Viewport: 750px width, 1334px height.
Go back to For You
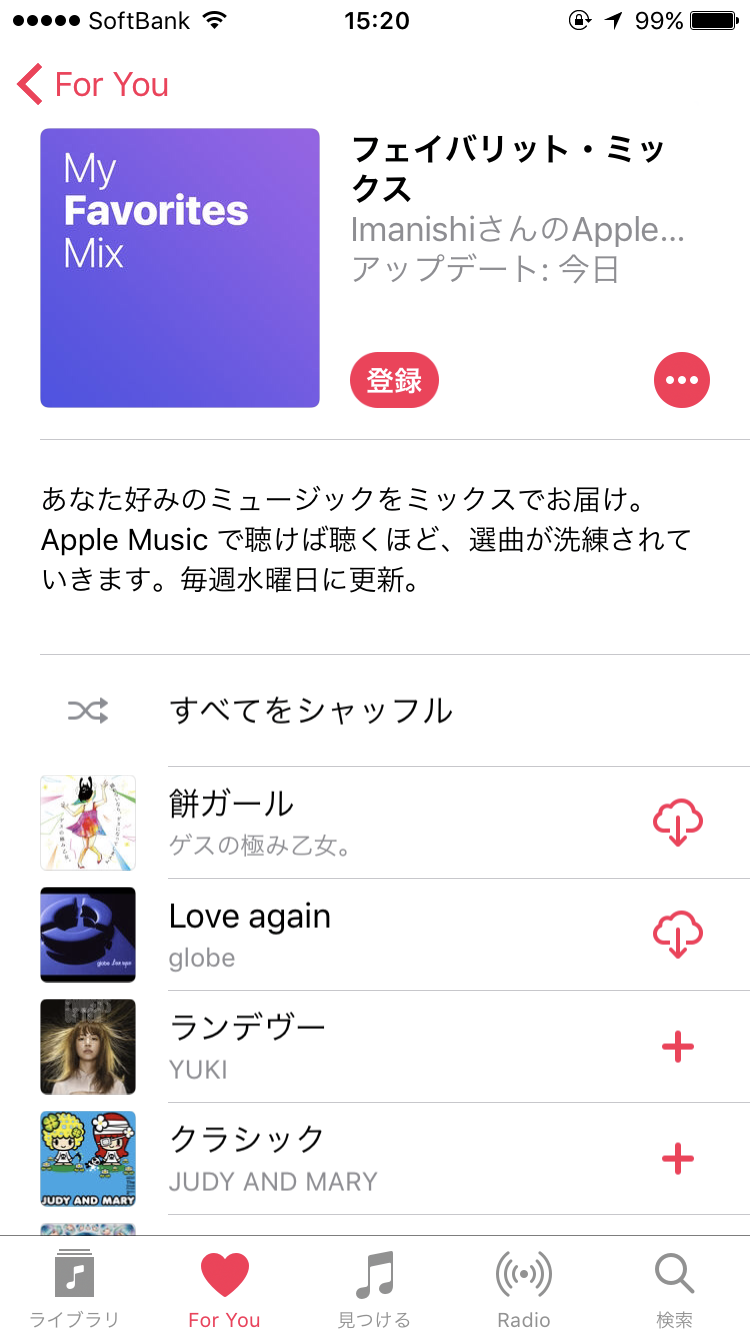(93, 85)
